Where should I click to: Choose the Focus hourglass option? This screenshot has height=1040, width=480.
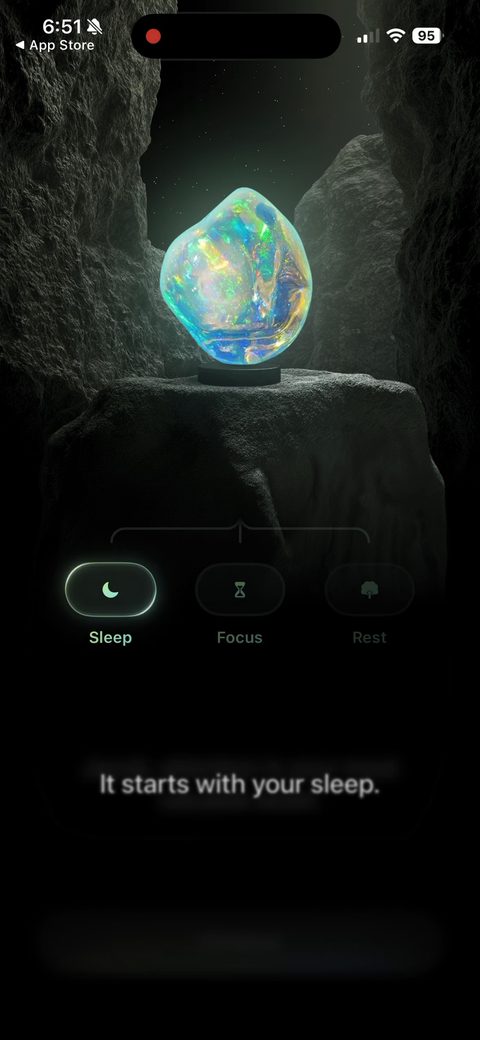(240, 589)
